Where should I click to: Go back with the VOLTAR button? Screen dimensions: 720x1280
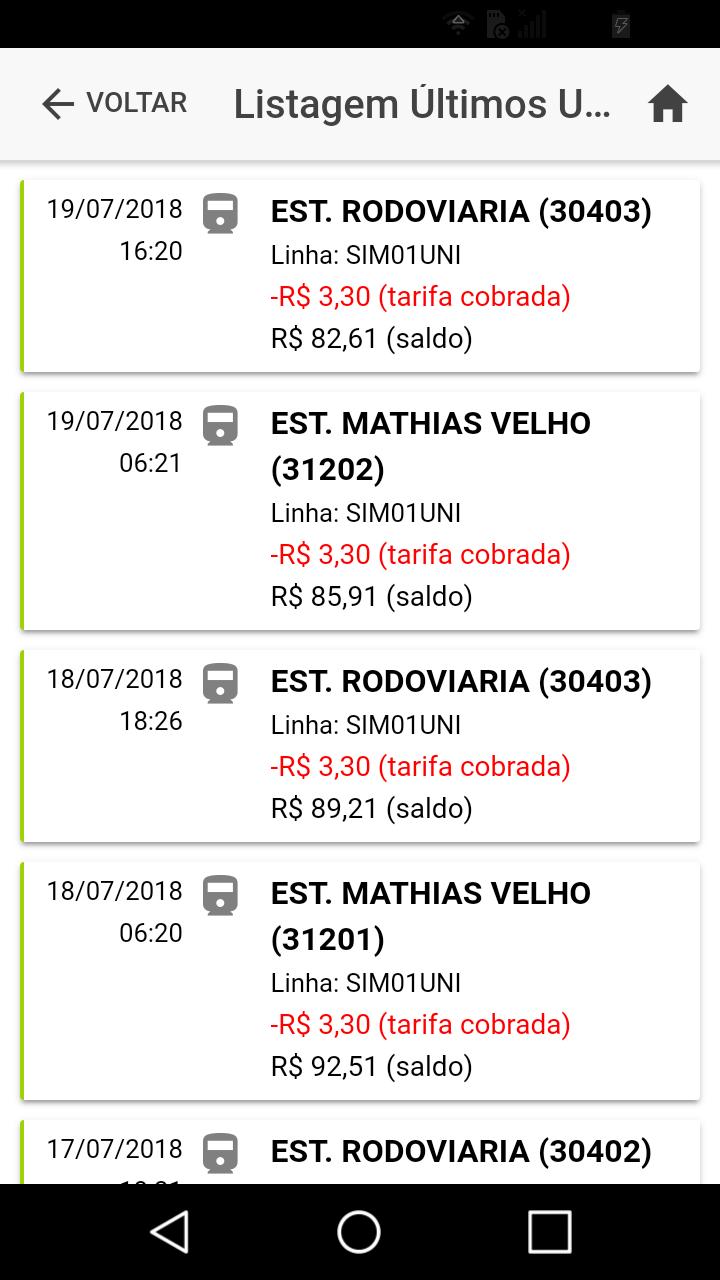[x=114, y=103]
